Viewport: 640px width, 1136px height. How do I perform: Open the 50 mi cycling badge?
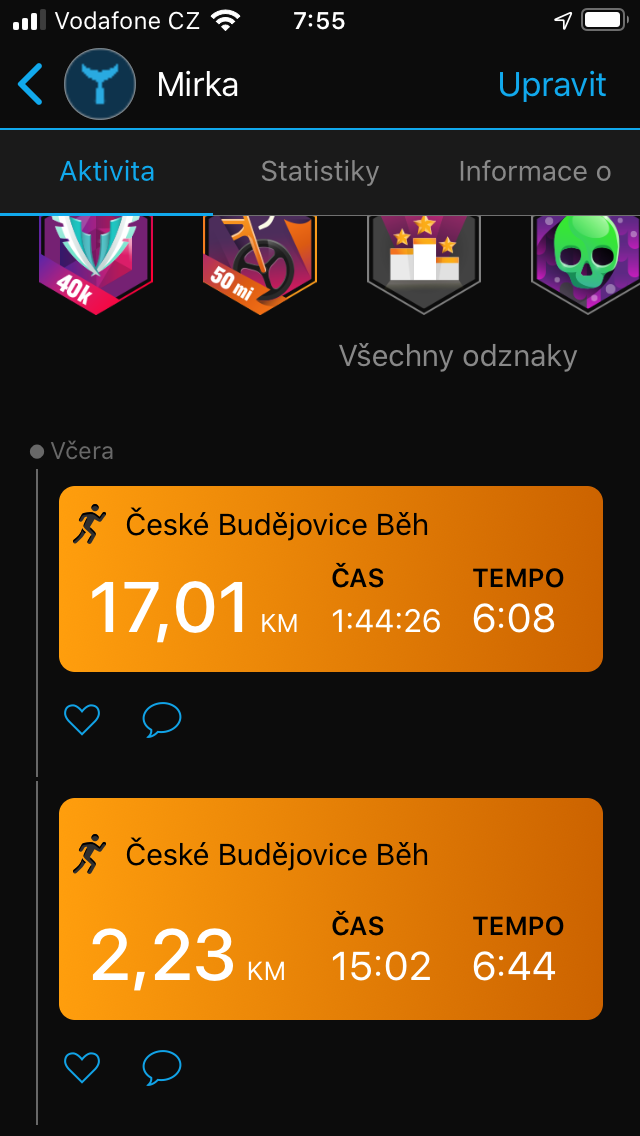259,264
